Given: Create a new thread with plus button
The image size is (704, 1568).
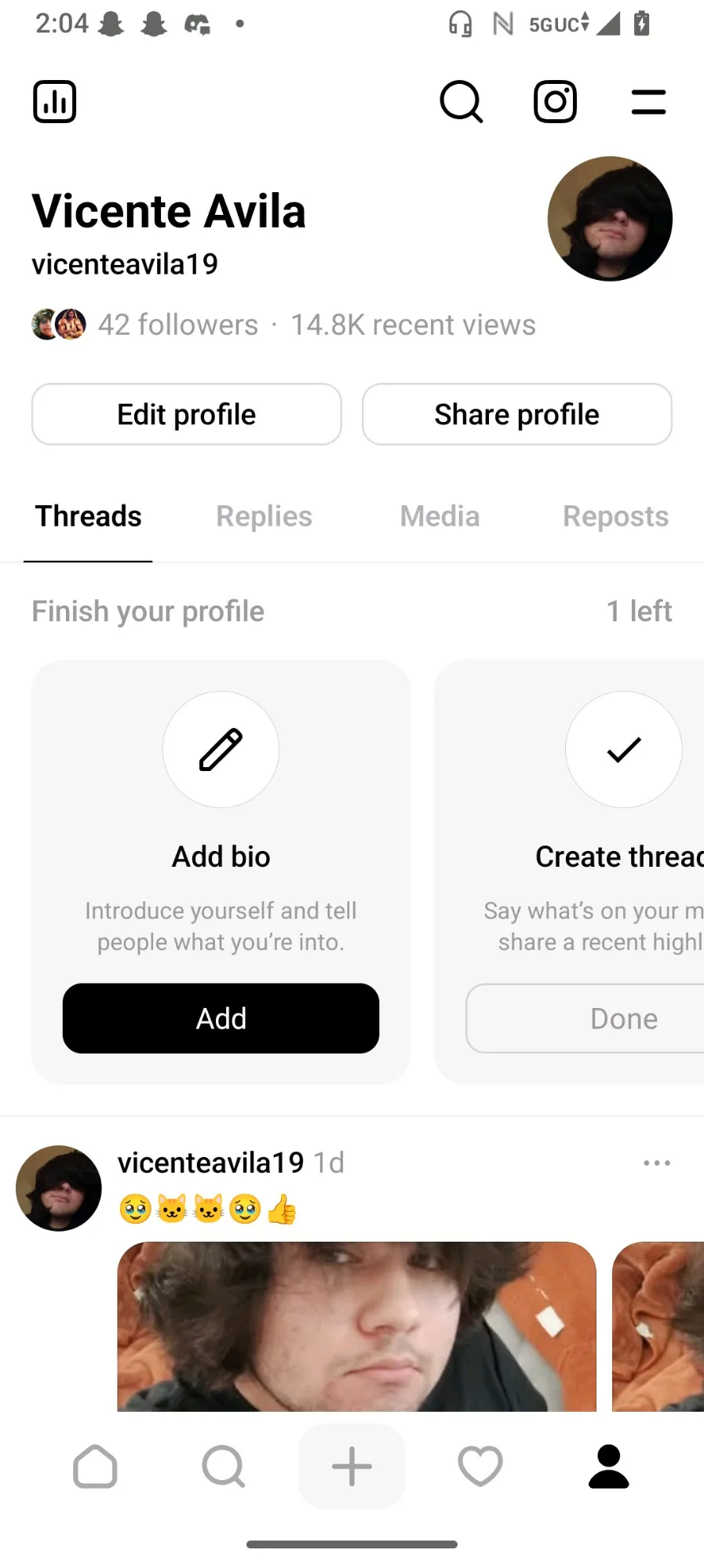Looking at the screenshot, I should (x=352, y=1466).
